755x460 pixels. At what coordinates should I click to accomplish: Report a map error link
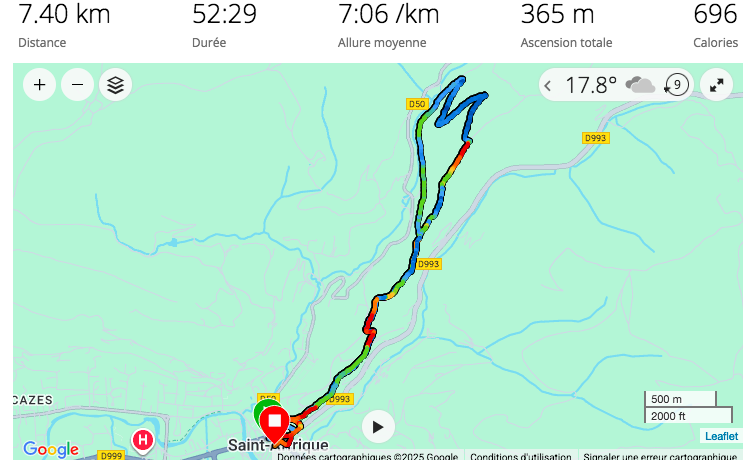pyautogui.click(x=660, y=456)
